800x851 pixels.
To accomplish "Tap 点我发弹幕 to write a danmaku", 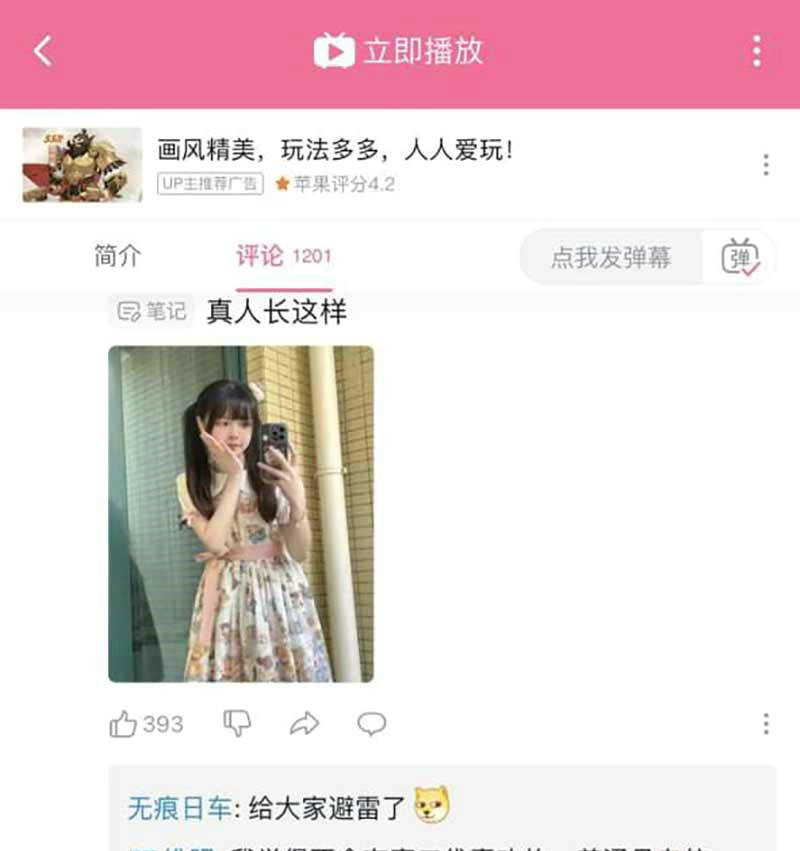I will (x=611, y=257).
